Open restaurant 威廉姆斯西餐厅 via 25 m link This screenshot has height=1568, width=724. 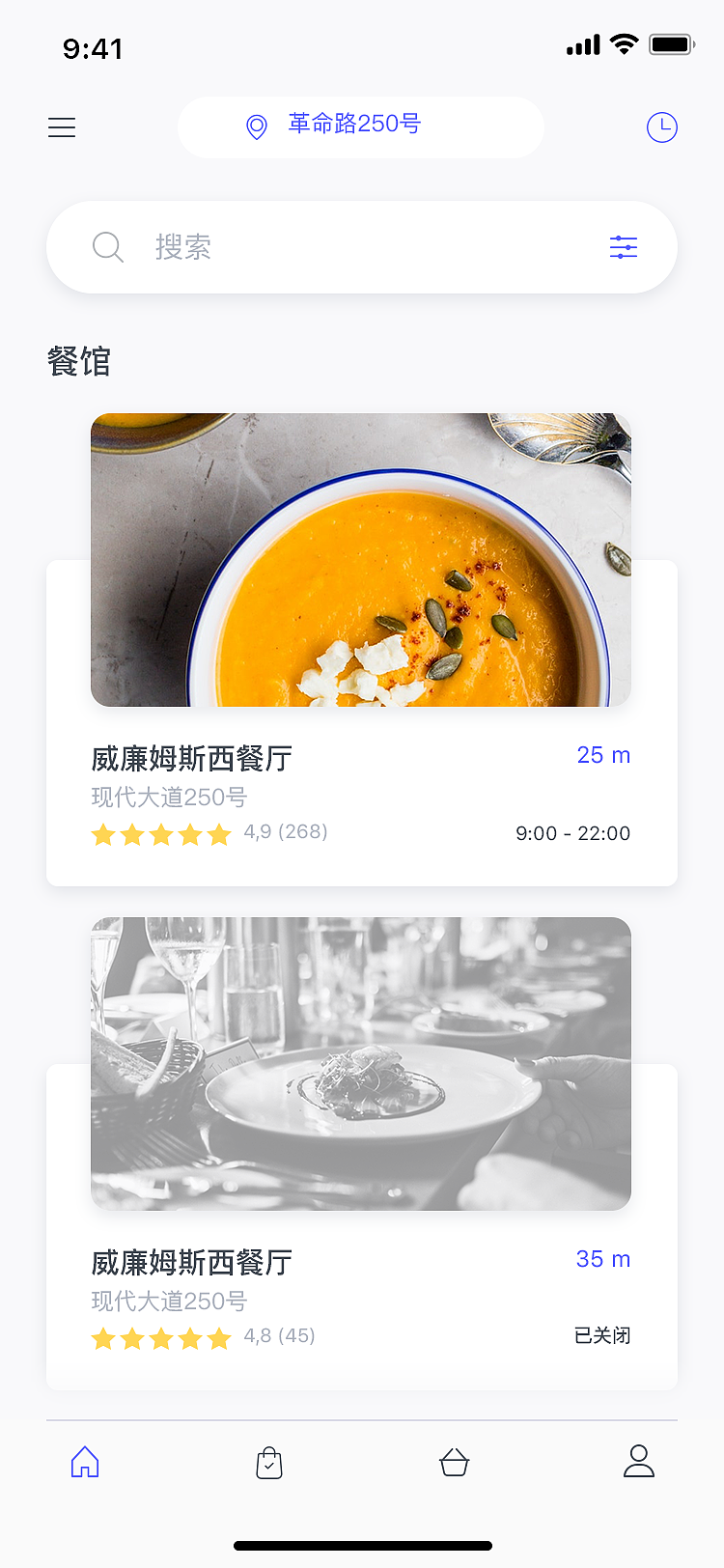point(603,755)
